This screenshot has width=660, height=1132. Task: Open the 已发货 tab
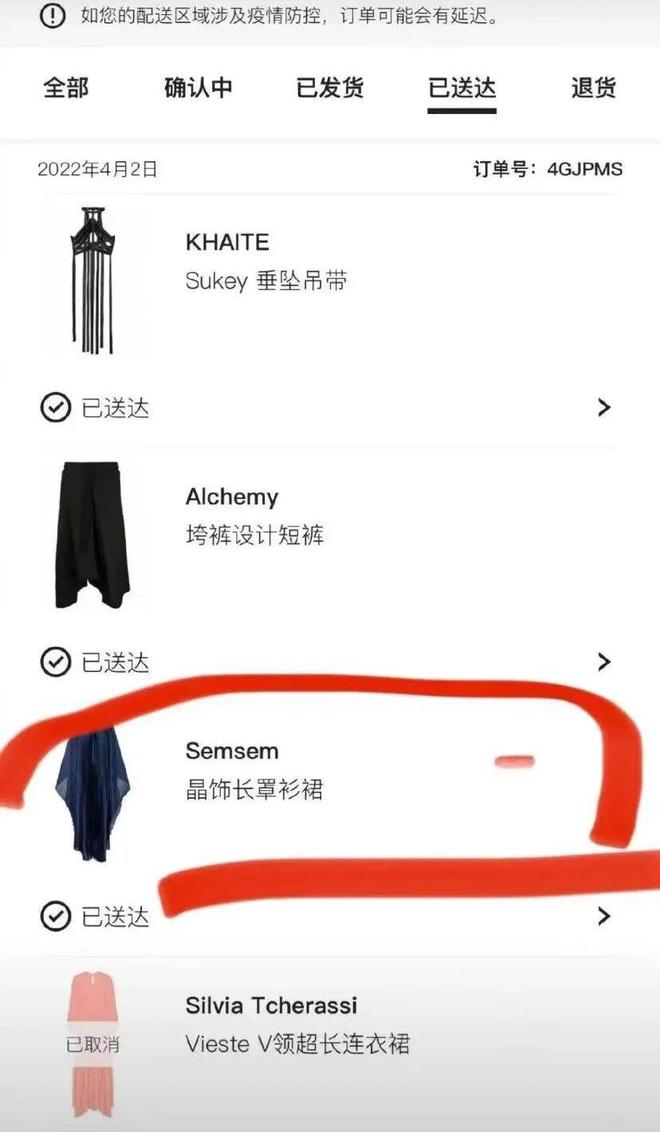[x=330, y=88]
